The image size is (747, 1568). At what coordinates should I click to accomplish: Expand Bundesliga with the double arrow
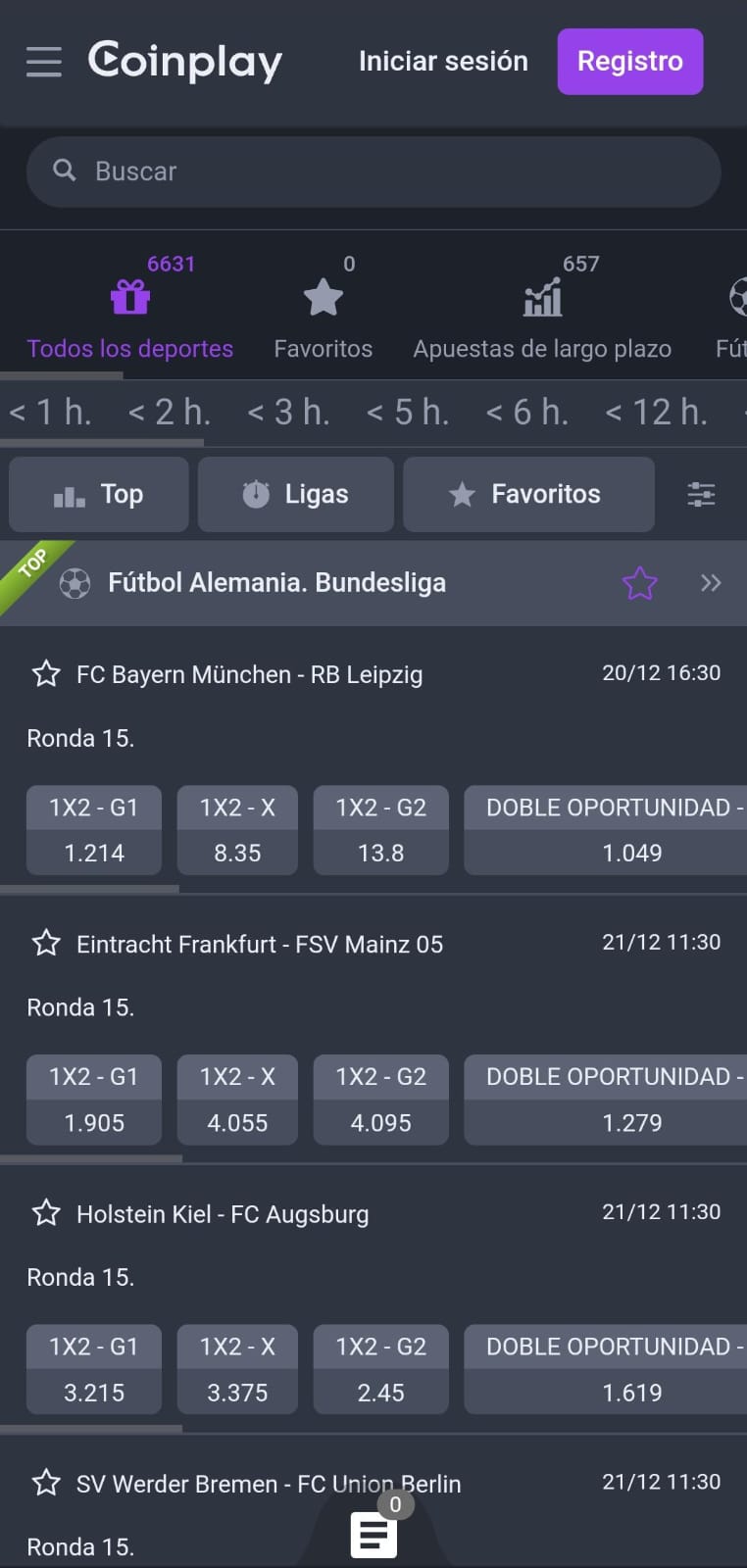click(x=711, y=583)
